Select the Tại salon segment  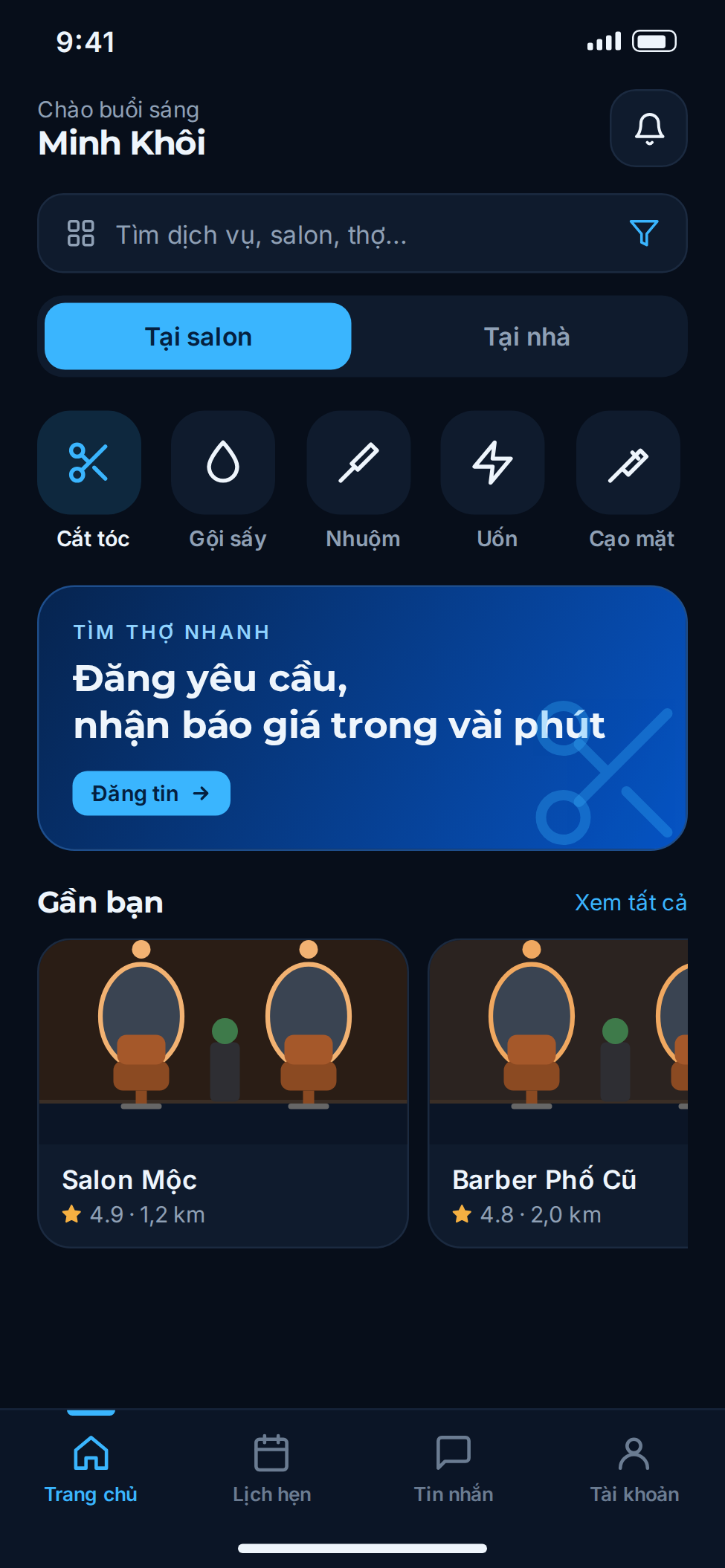[198, 337]
